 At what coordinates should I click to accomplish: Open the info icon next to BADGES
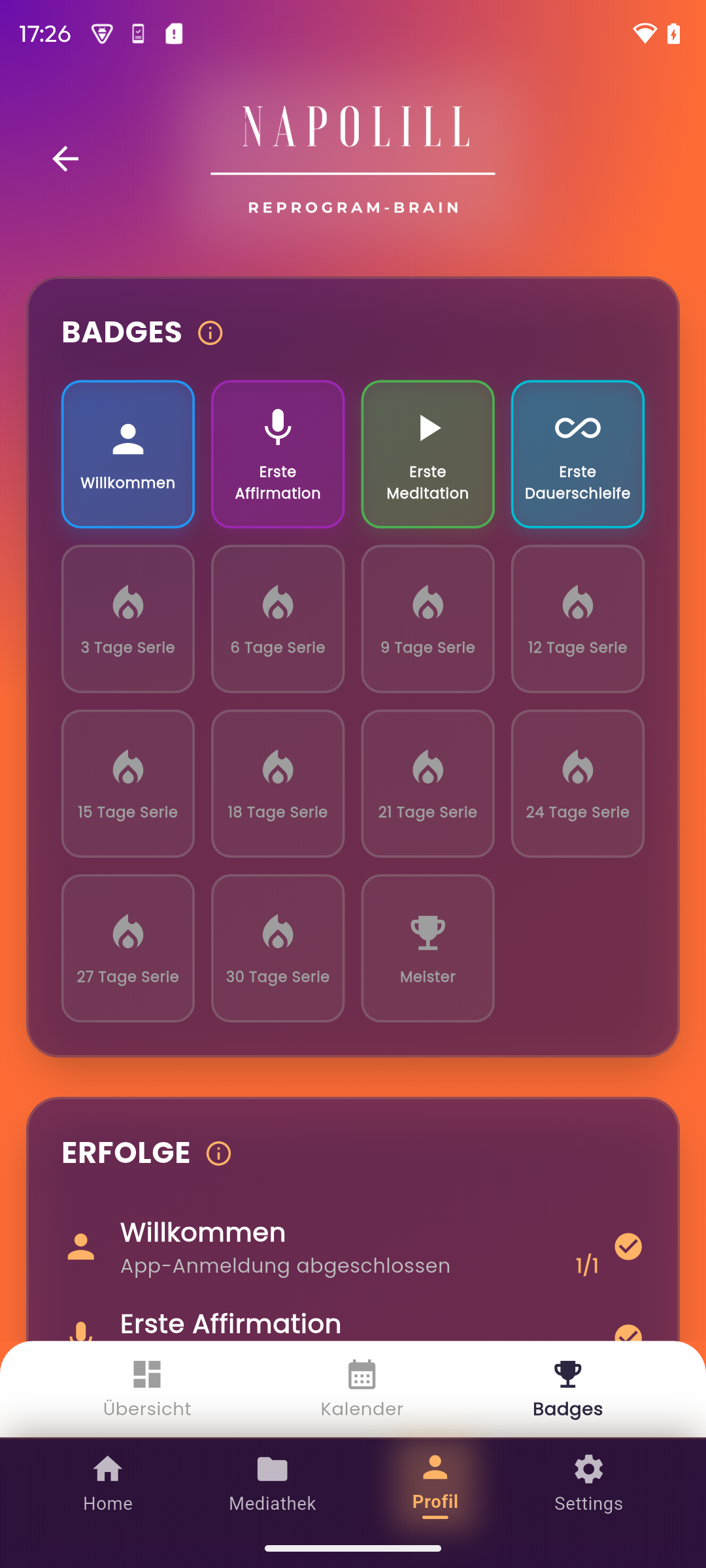pos(210,333)
